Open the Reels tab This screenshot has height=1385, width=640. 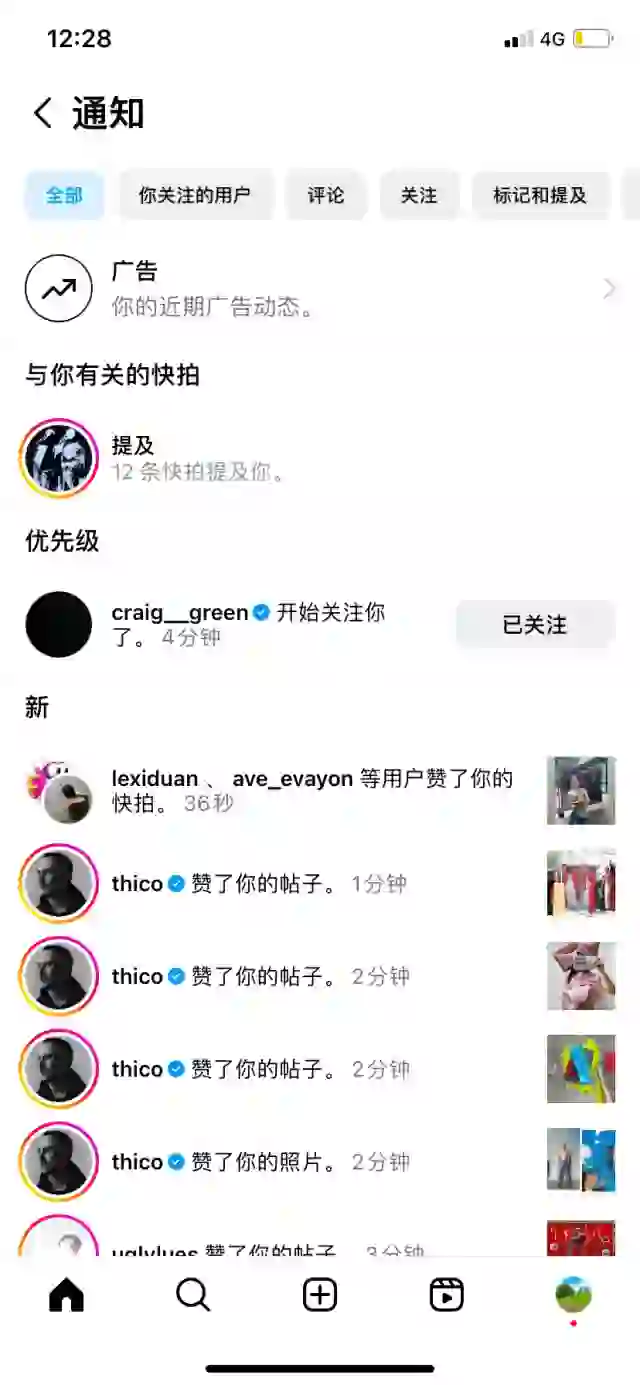point(446,1295)
